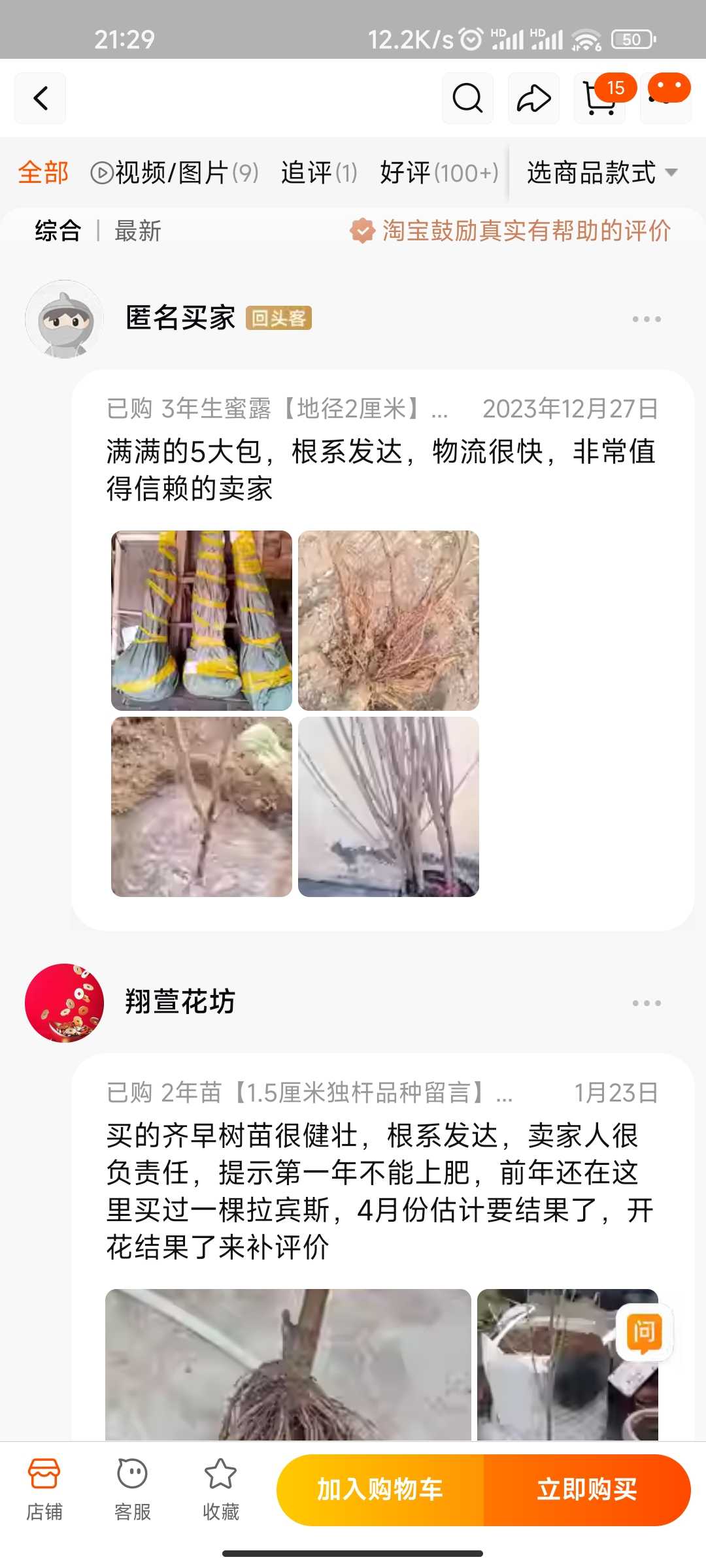The image size is (706, 1568).
Task: Choose 立即购买 to buy now
Action: (x=586, y=1490)
